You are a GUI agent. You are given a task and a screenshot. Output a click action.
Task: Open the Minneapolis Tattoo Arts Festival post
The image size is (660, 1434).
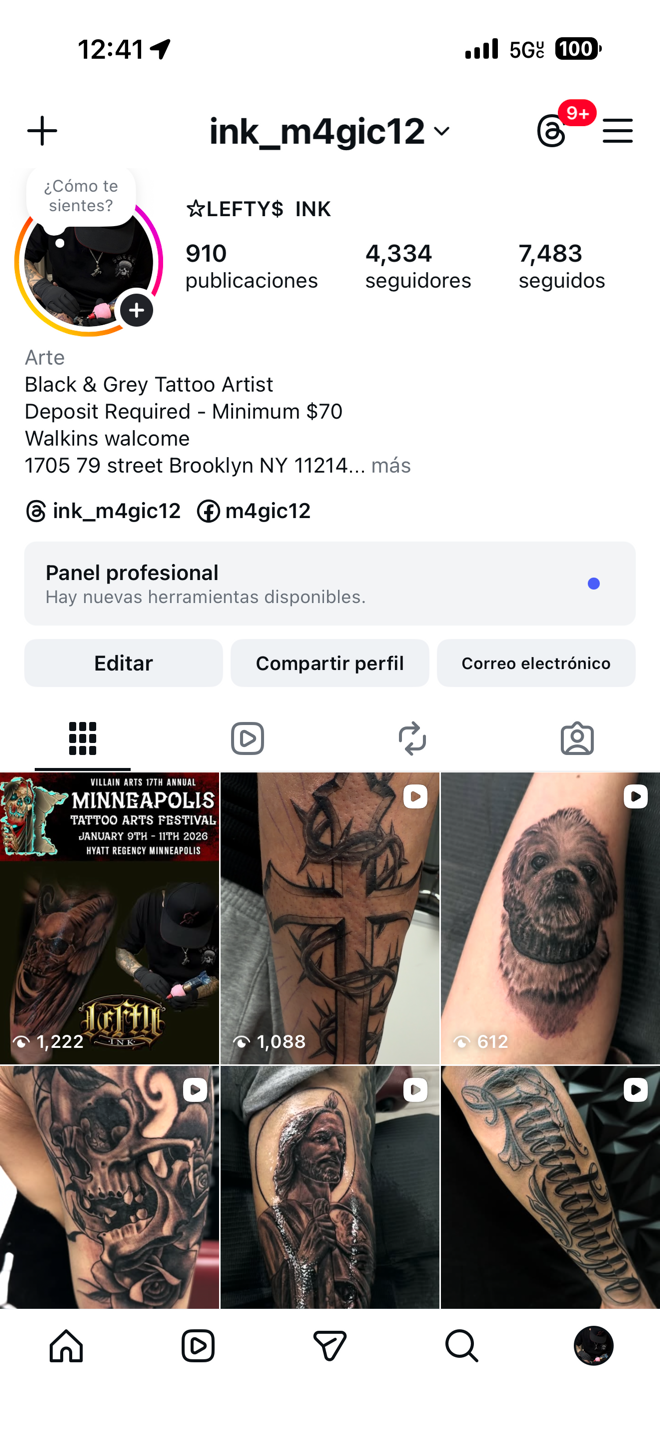pyautogui.click(x=109, y=917)
